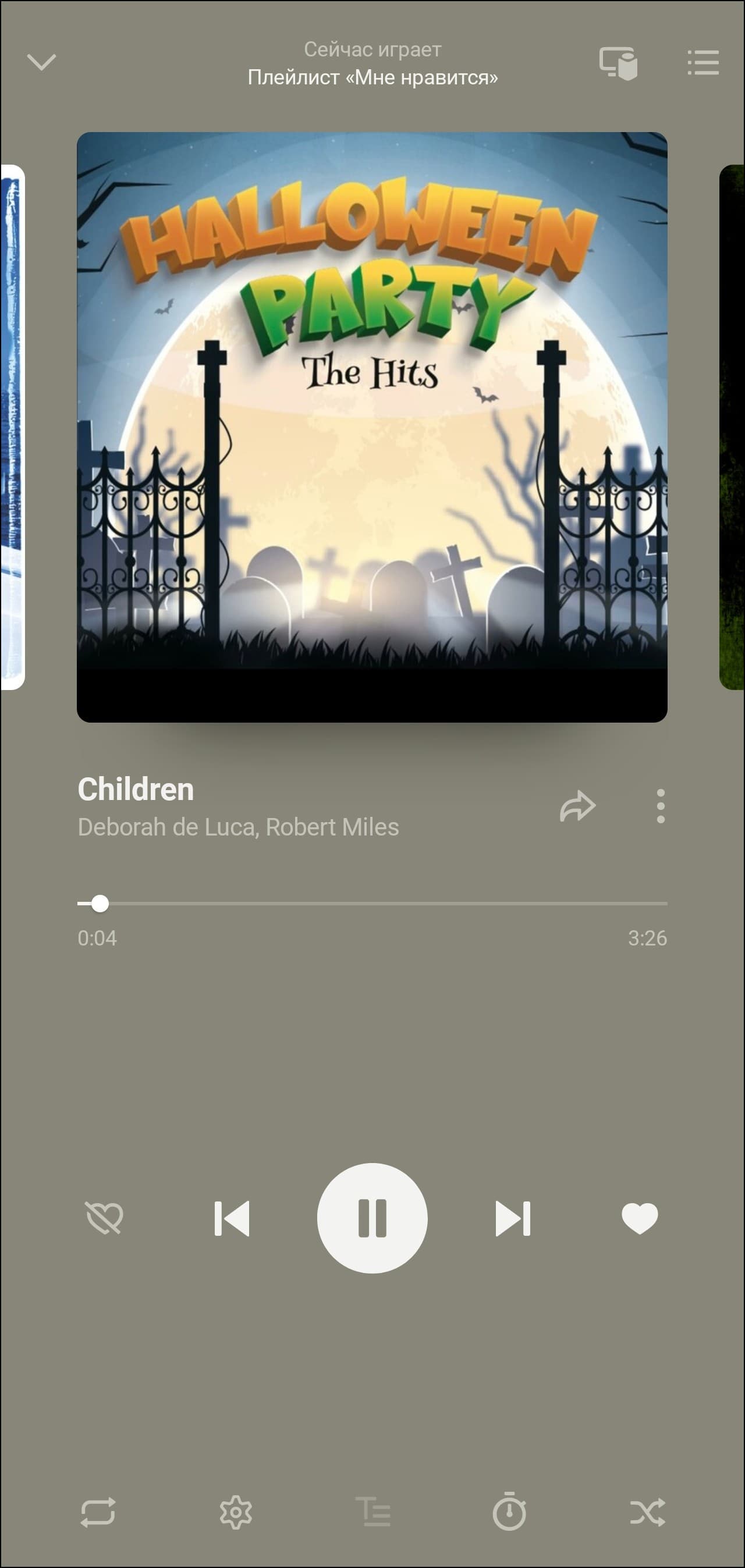Toggle the like heart for Children
This screenshot has width=745, height=1568.
tap(639, 1218)
